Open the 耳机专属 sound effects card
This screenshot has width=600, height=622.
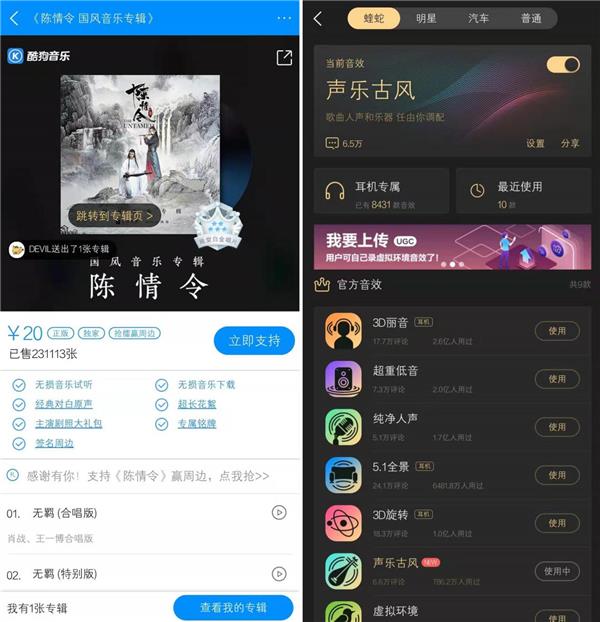click(381, 191)
